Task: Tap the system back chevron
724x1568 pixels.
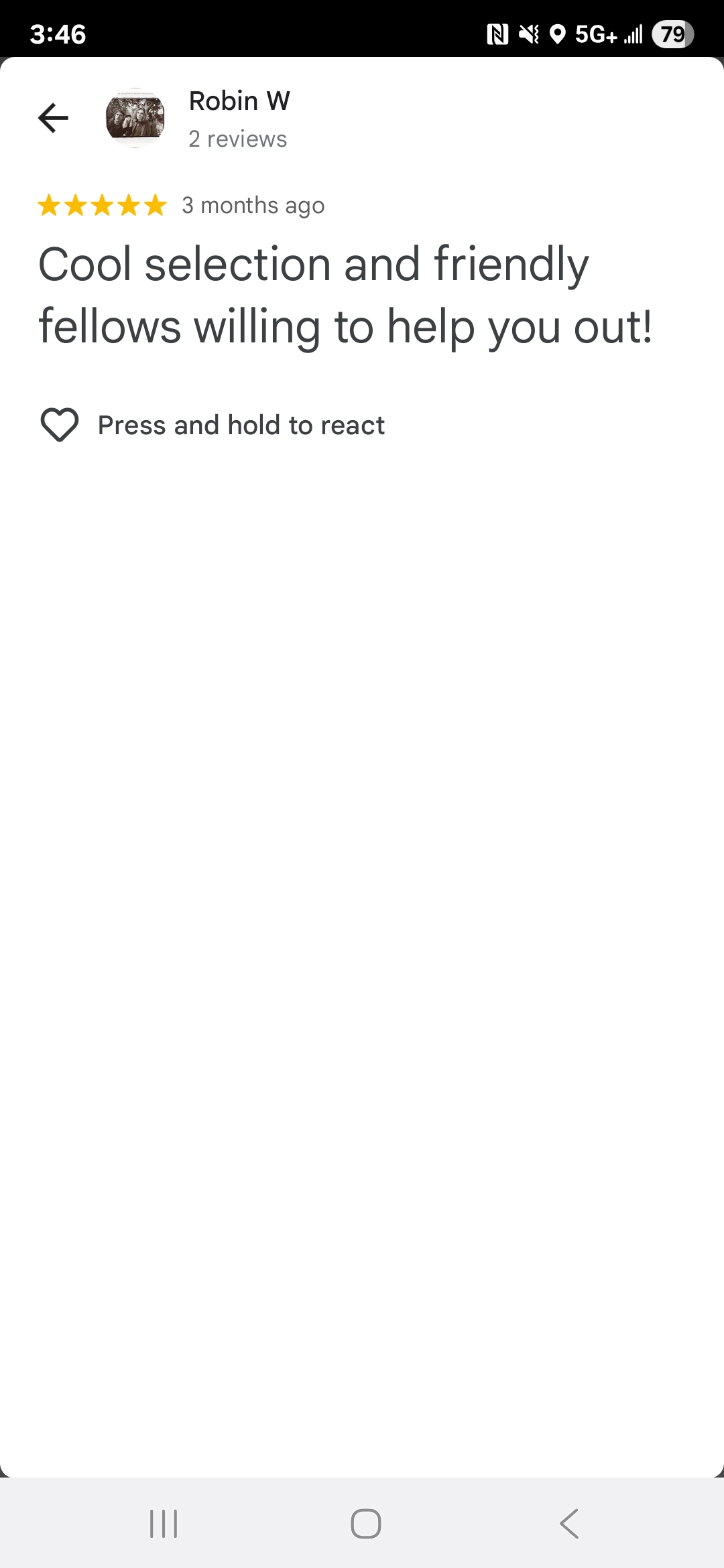Action: point(569,1523)
